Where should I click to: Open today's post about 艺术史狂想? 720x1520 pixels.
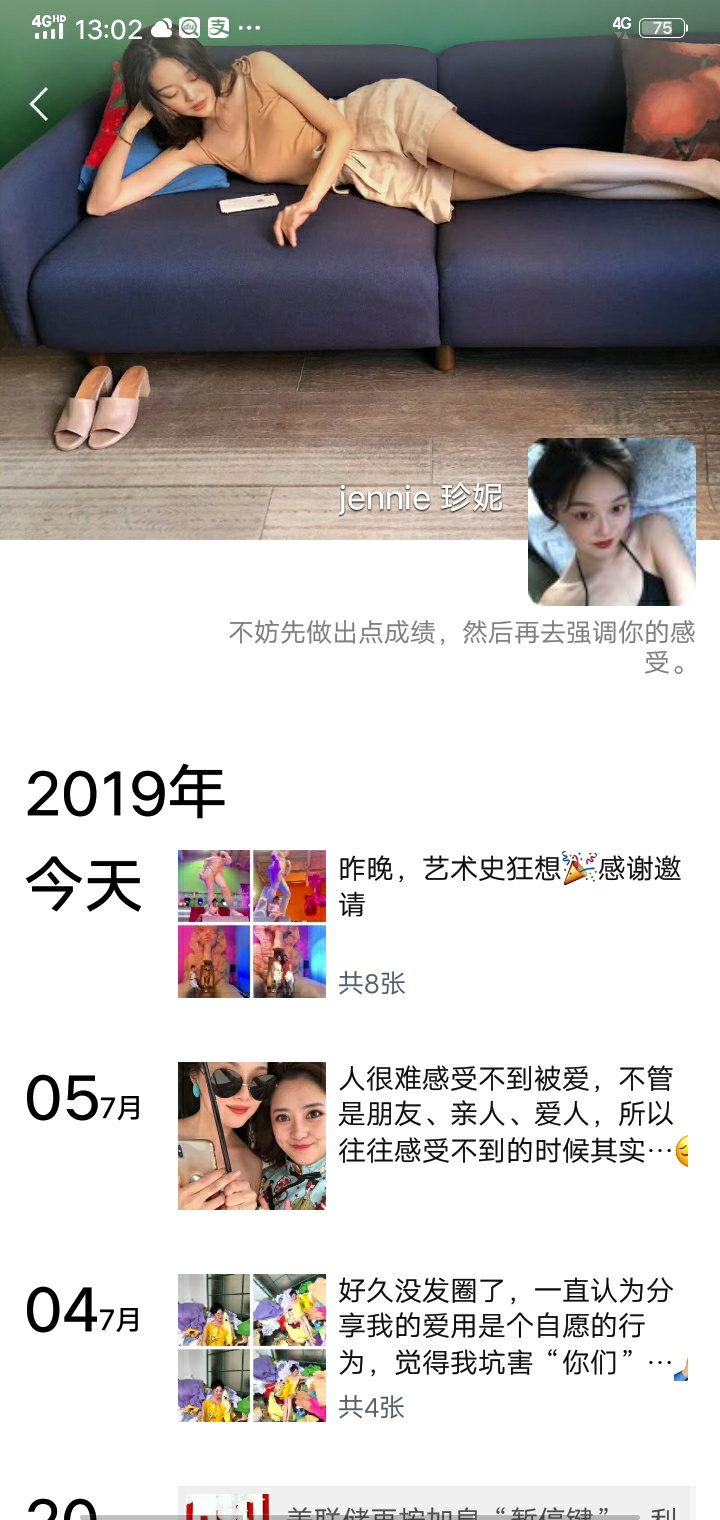click(x=510, y=886)
